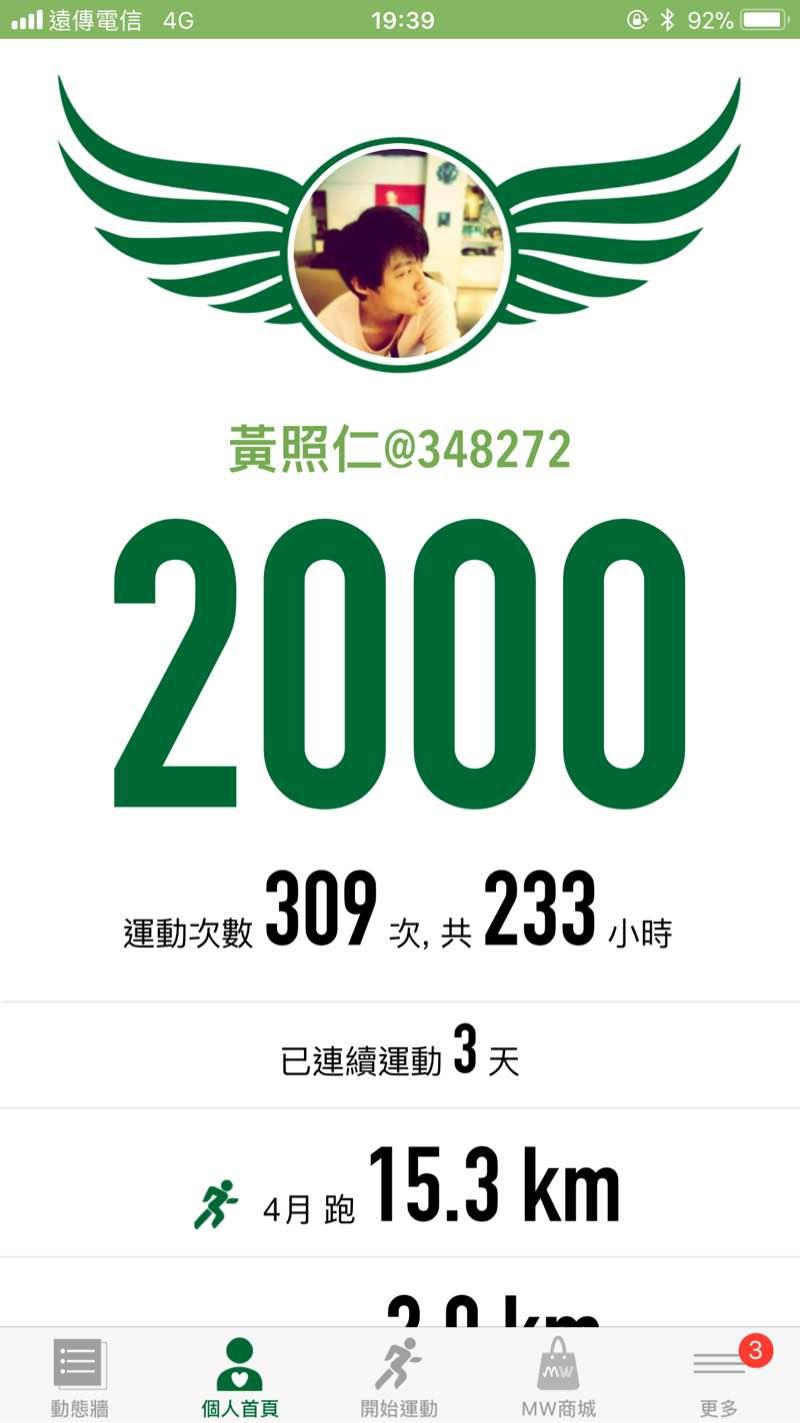Select the 開始運動 tab
Viewport: 800px width, 1423px height.
(x=399, y=1378)
